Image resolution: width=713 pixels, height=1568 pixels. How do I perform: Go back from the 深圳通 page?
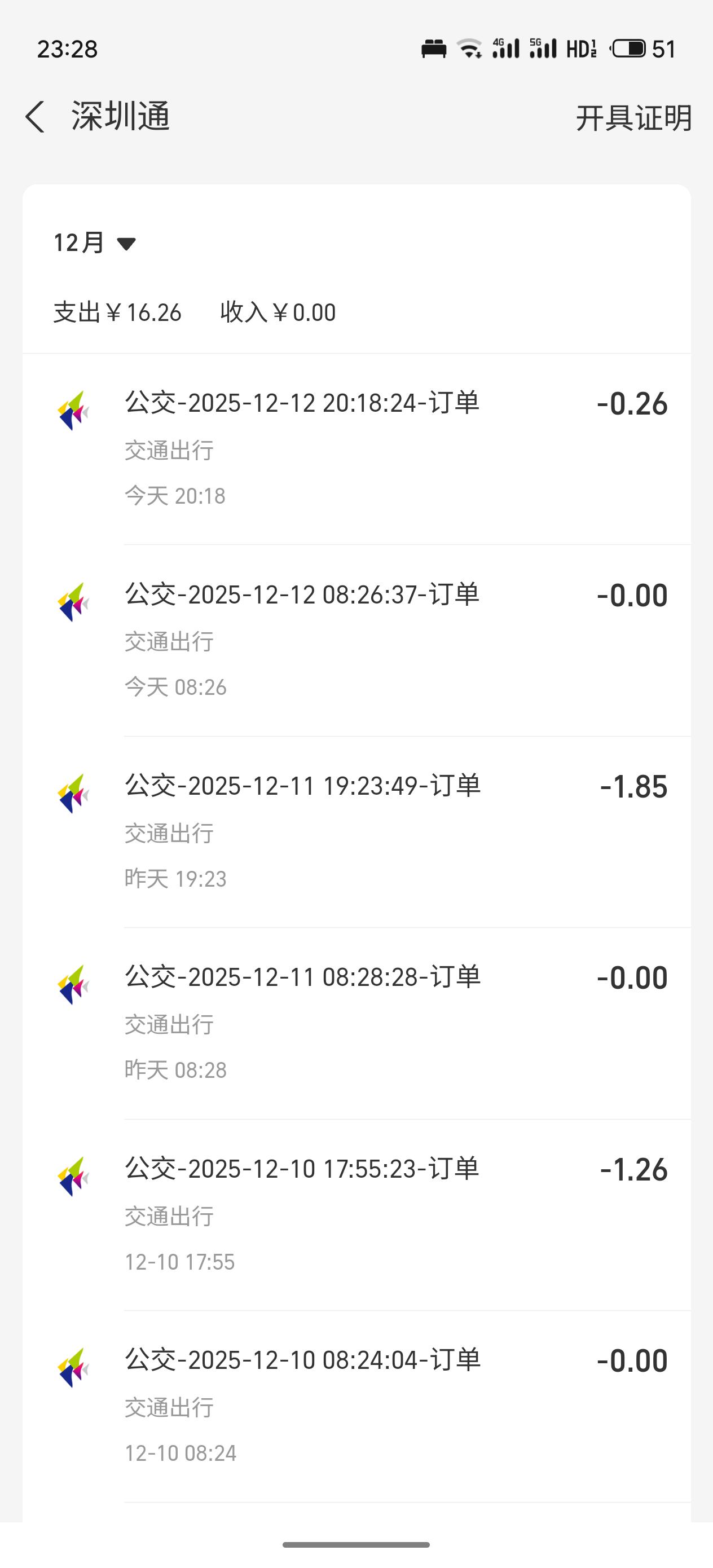(36, 117)
